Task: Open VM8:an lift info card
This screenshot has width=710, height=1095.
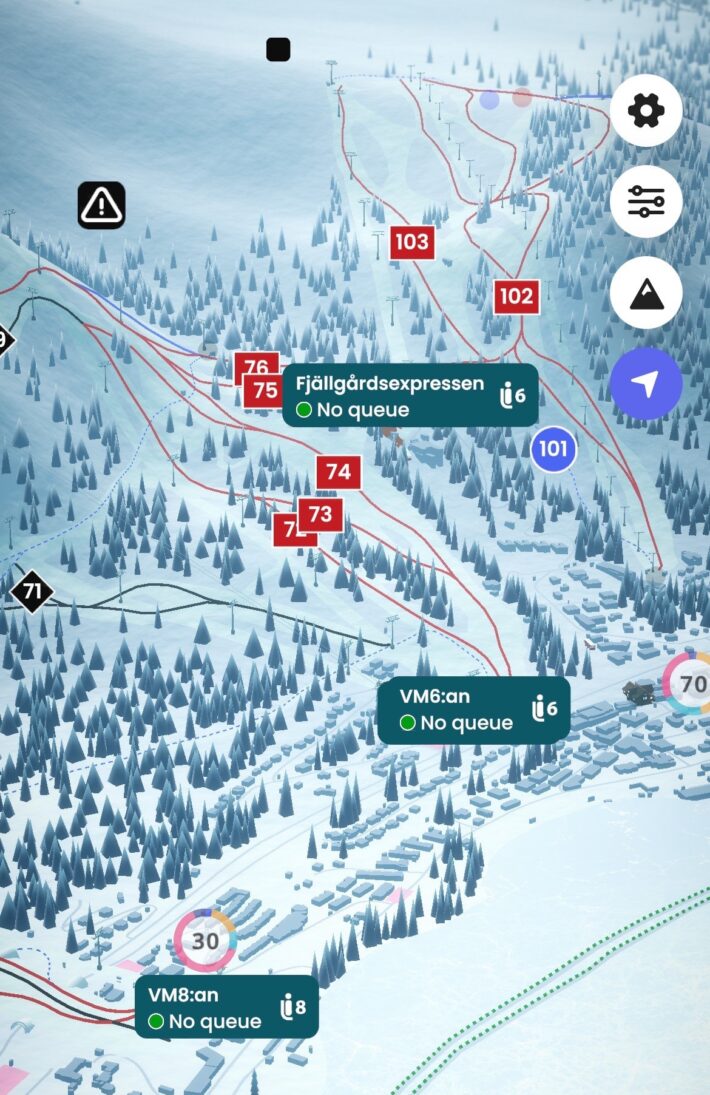Action: point(226,1007)
